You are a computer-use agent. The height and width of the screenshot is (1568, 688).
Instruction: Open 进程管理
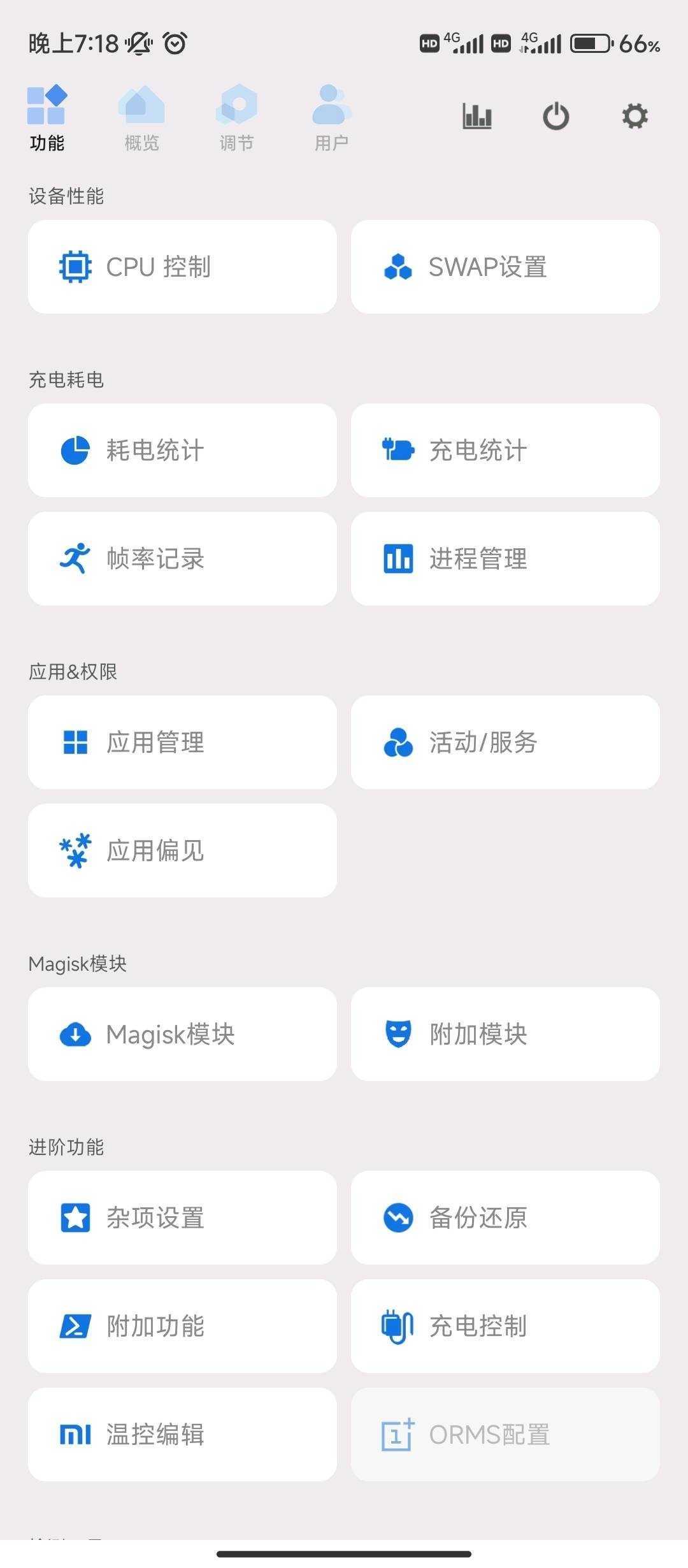pyautogui.click(x=505, y=558)
